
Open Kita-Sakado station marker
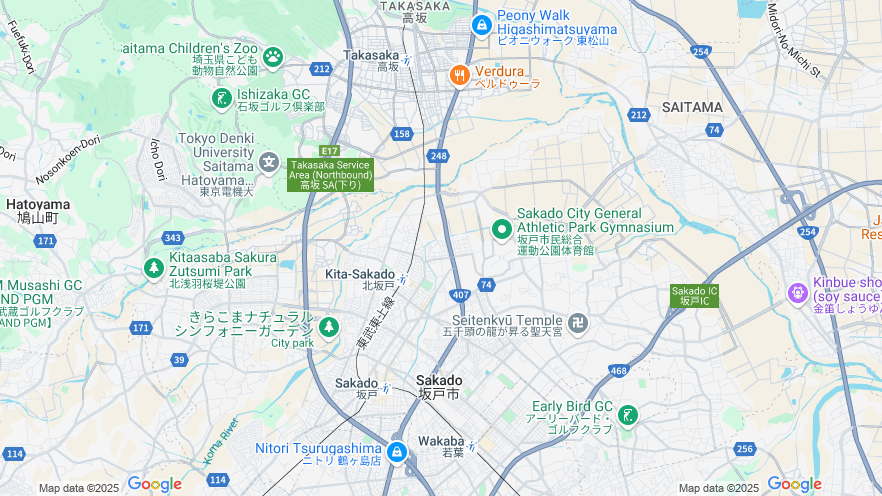point(403,279)
